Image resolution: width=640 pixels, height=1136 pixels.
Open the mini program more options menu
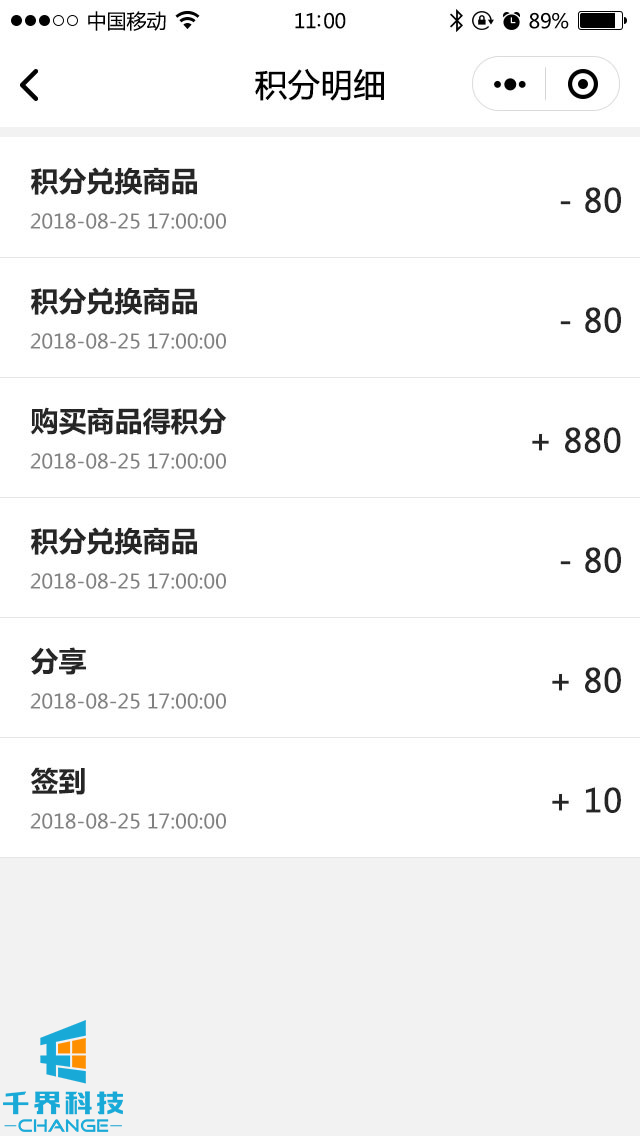point(510,85)
